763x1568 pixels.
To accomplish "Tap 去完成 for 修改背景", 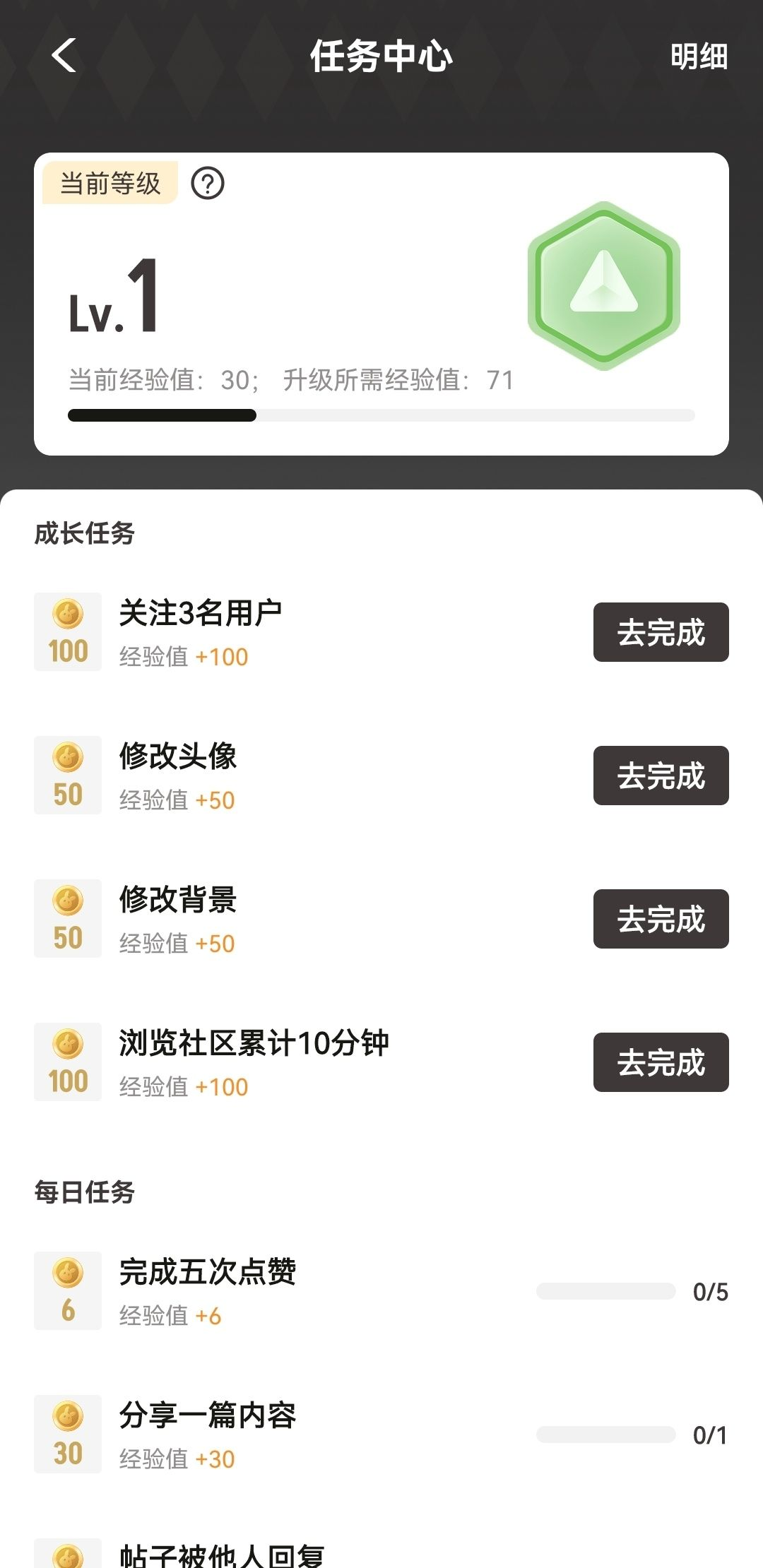I will [661, 919].
